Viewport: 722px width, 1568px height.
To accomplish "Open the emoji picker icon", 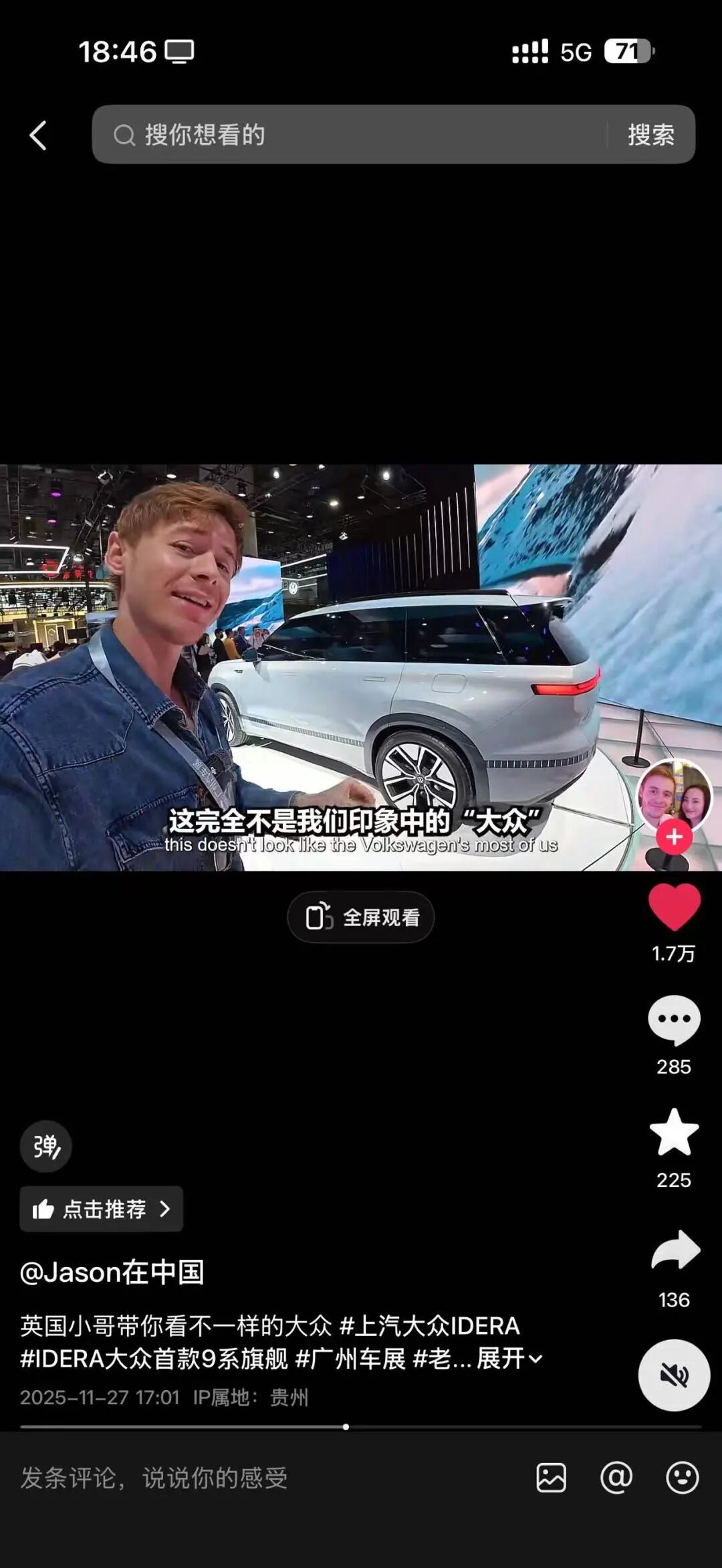I will (x=682, y=1478).
